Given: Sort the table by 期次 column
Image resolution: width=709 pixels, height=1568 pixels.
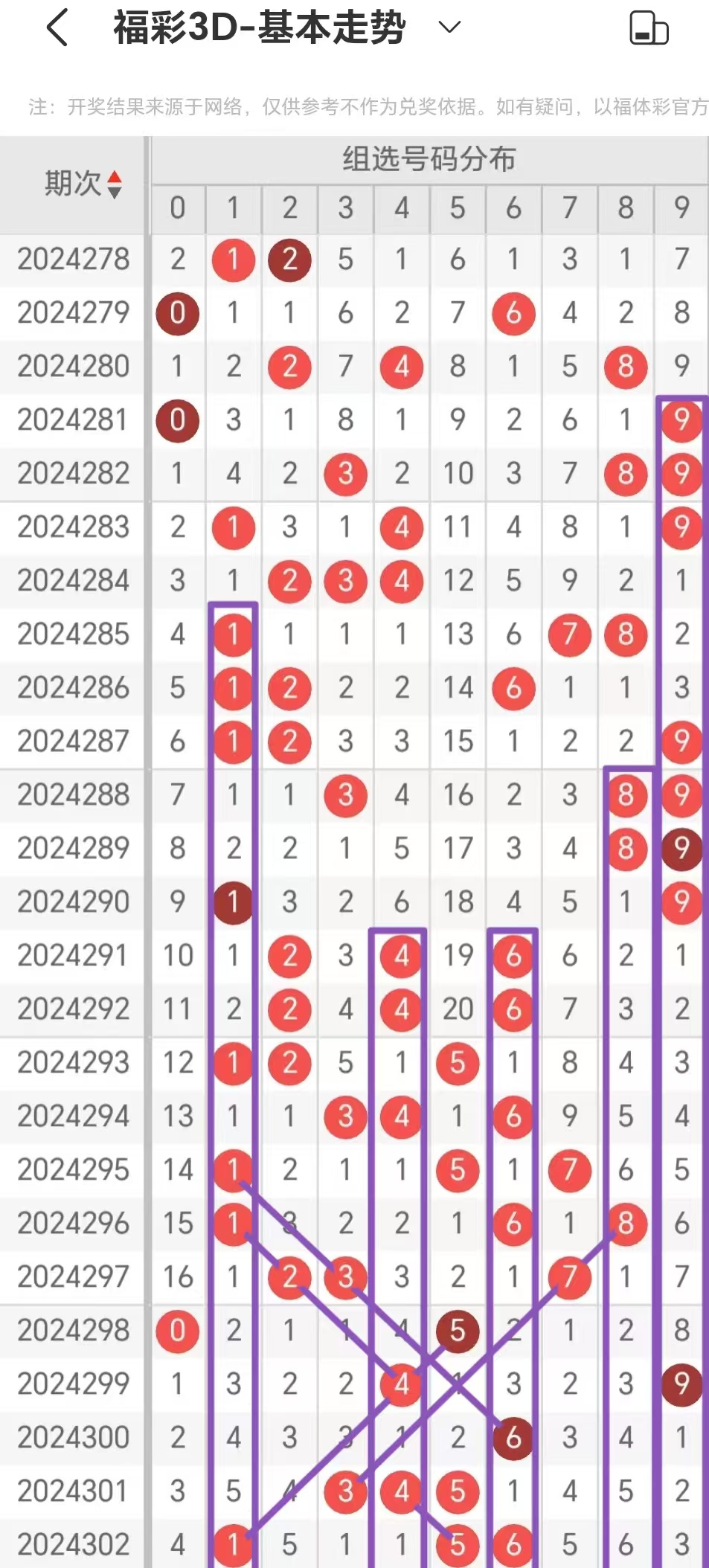Looking at the screenshot, I should point(114,184).
